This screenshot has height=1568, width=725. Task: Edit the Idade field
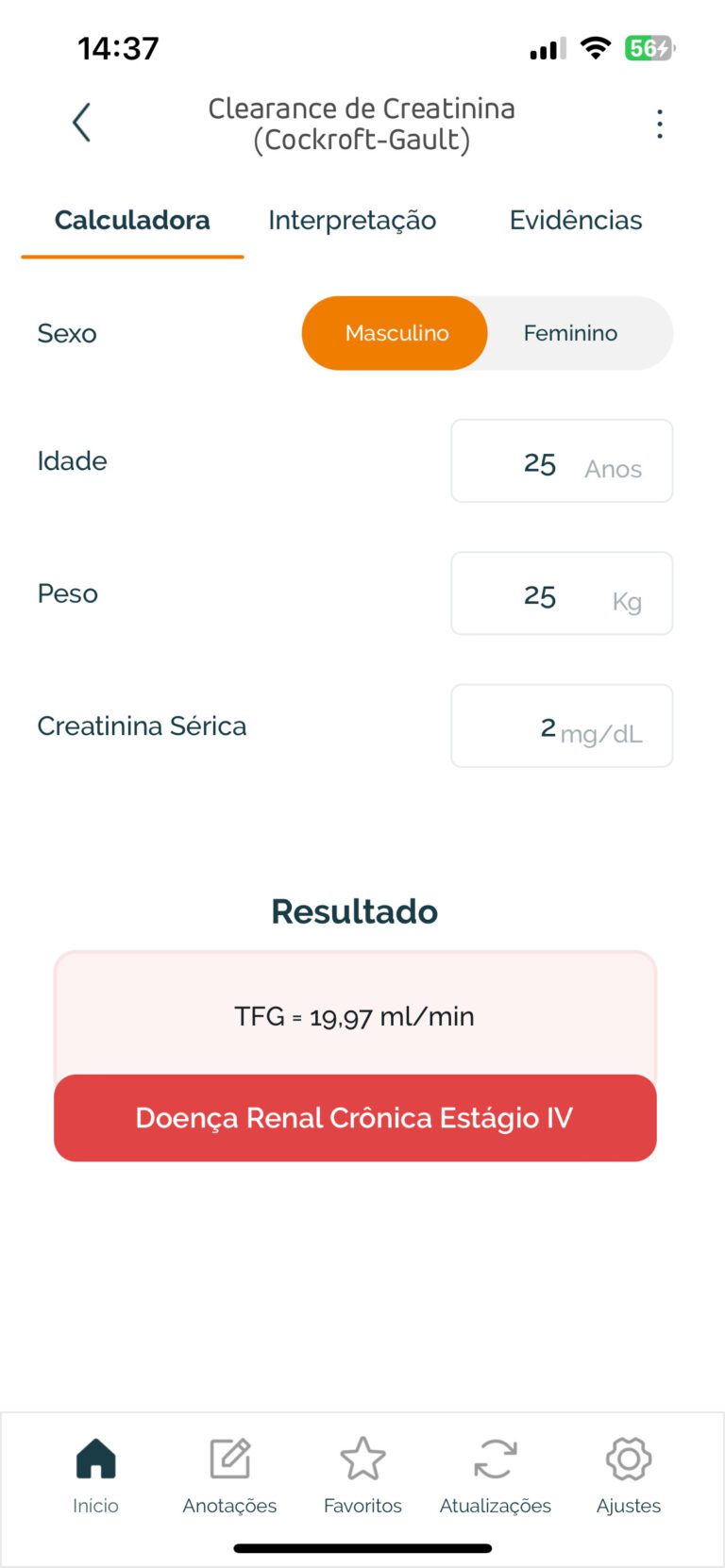tap(561, 461)
